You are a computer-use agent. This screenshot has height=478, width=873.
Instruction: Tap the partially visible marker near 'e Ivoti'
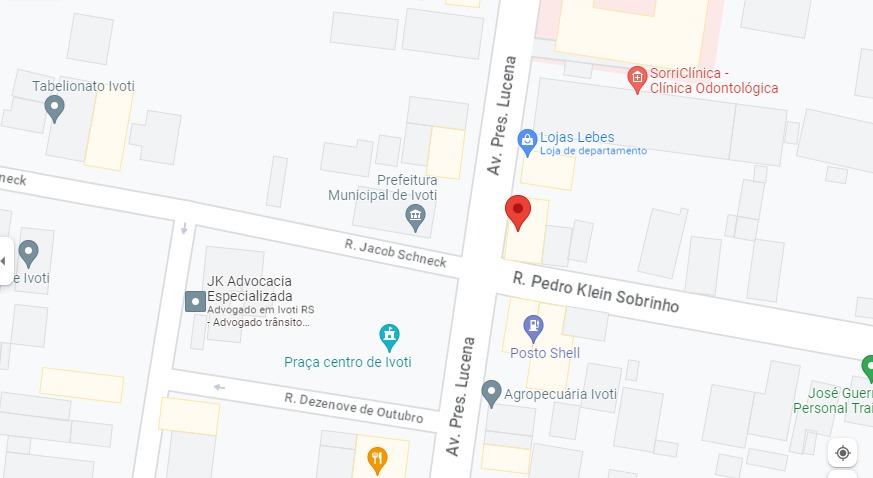[x=28, y=251]
